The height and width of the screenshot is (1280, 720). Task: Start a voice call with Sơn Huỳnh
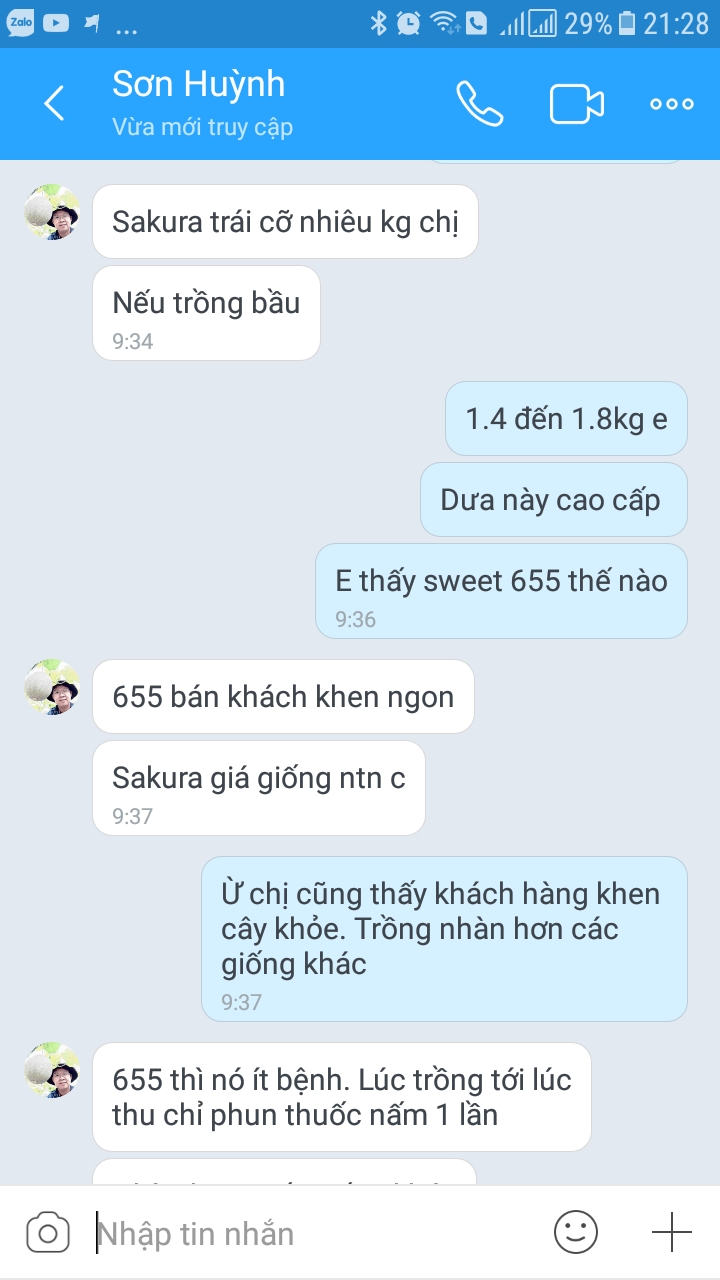(480, 103)
